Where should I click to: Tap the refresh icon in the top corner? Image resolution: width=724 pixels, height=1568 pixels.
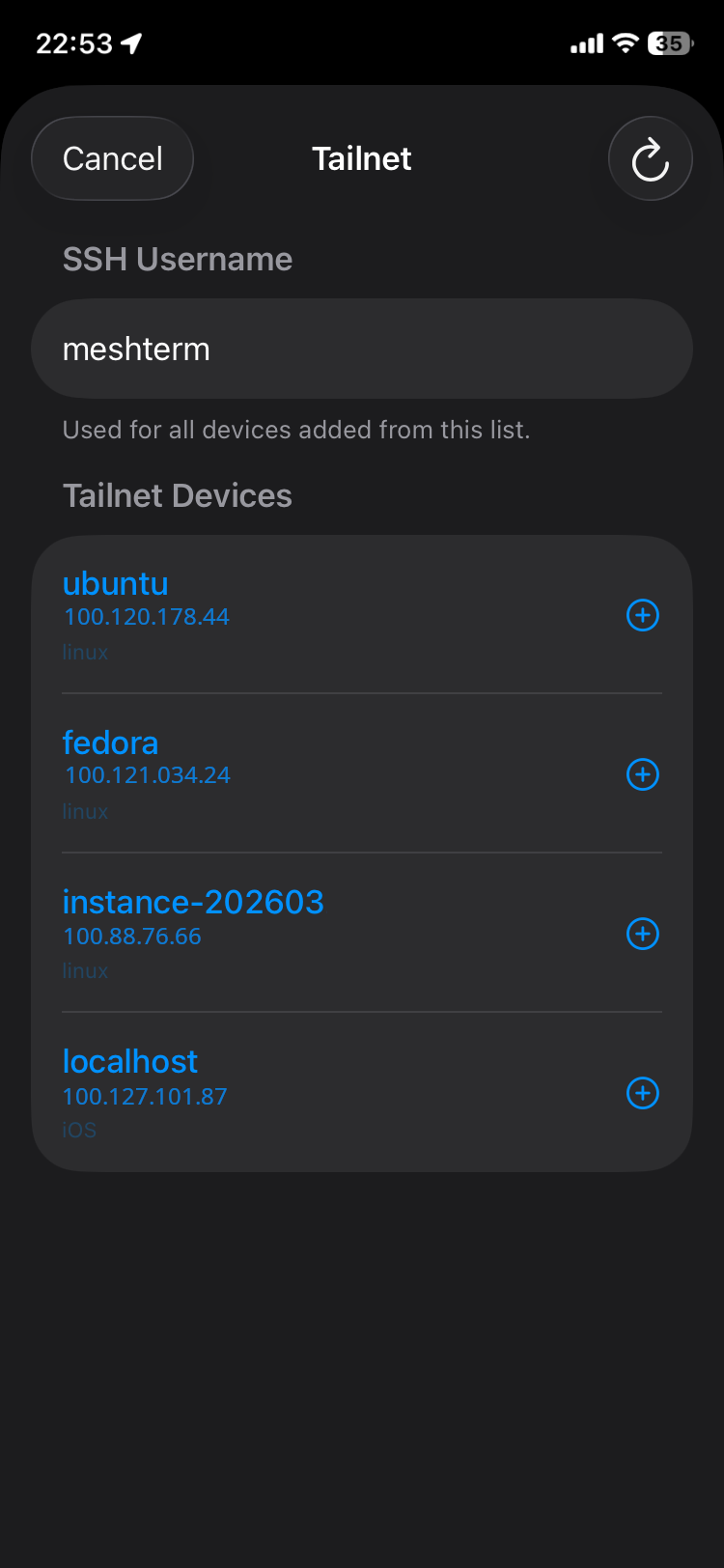pos(650,158)
